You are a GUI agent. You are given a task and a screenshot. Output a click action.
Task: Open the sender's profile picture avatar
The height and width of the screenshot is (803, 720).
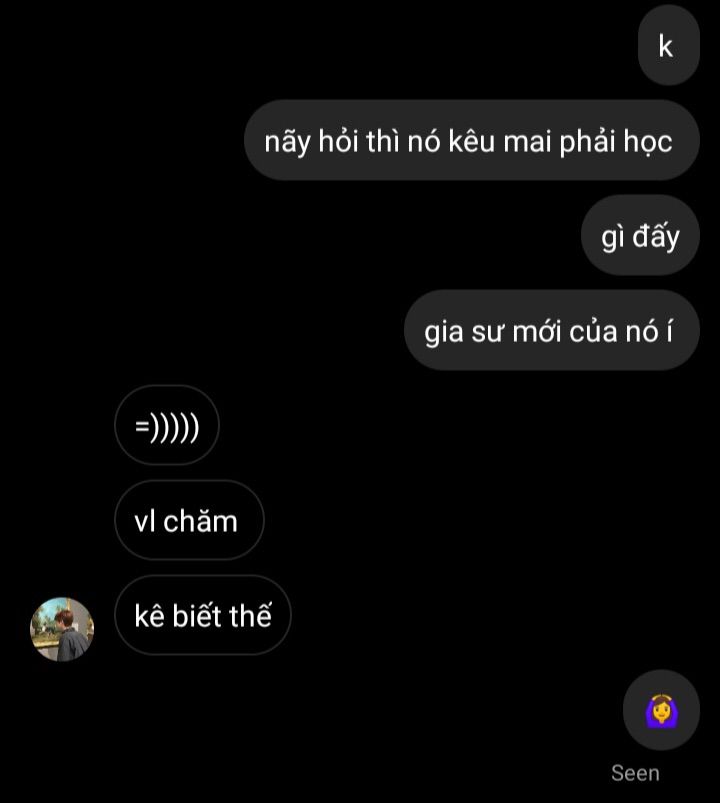(x=62, y=629)
